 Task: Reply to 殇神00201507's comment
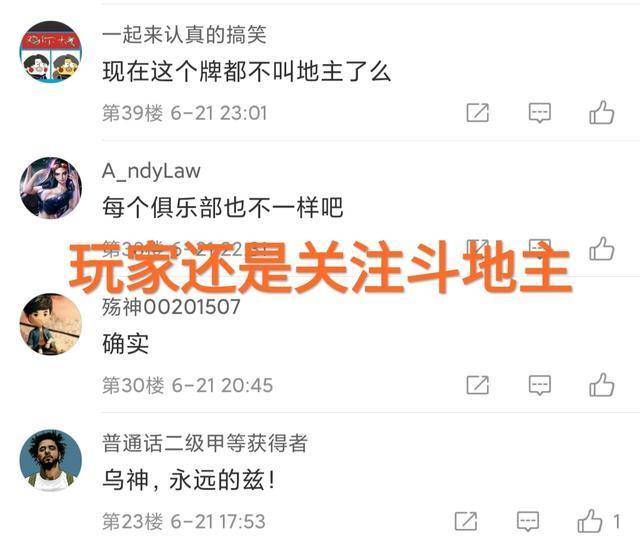pos(540,385)
